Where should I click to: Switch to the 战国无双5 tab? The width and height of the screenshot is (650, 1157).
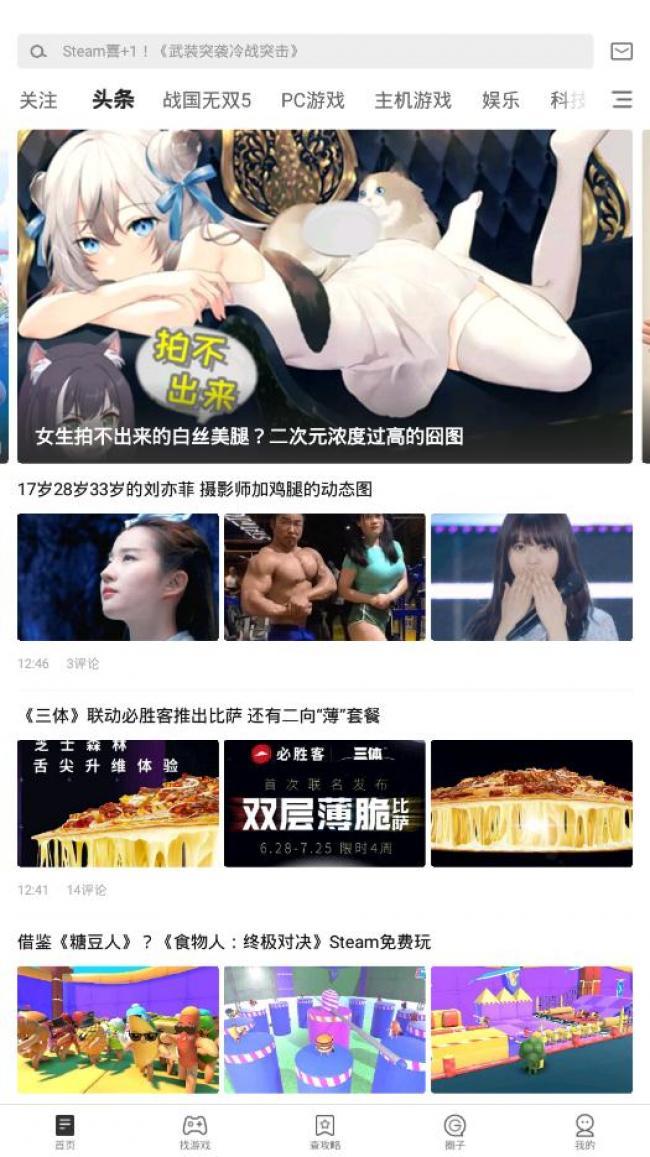click(x=207, y=100)
